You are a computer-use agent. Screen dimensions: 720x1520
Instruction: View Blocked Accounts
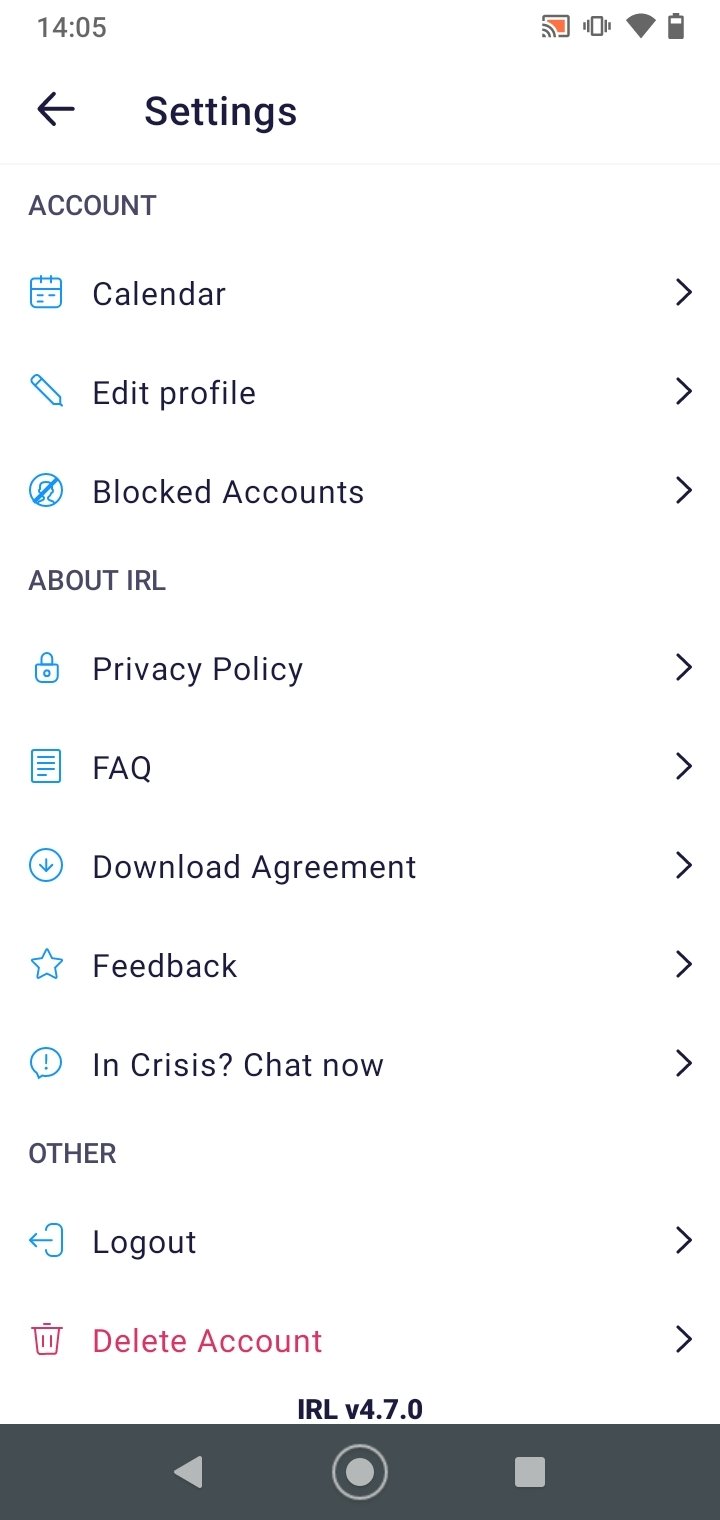tap(360, 491)
